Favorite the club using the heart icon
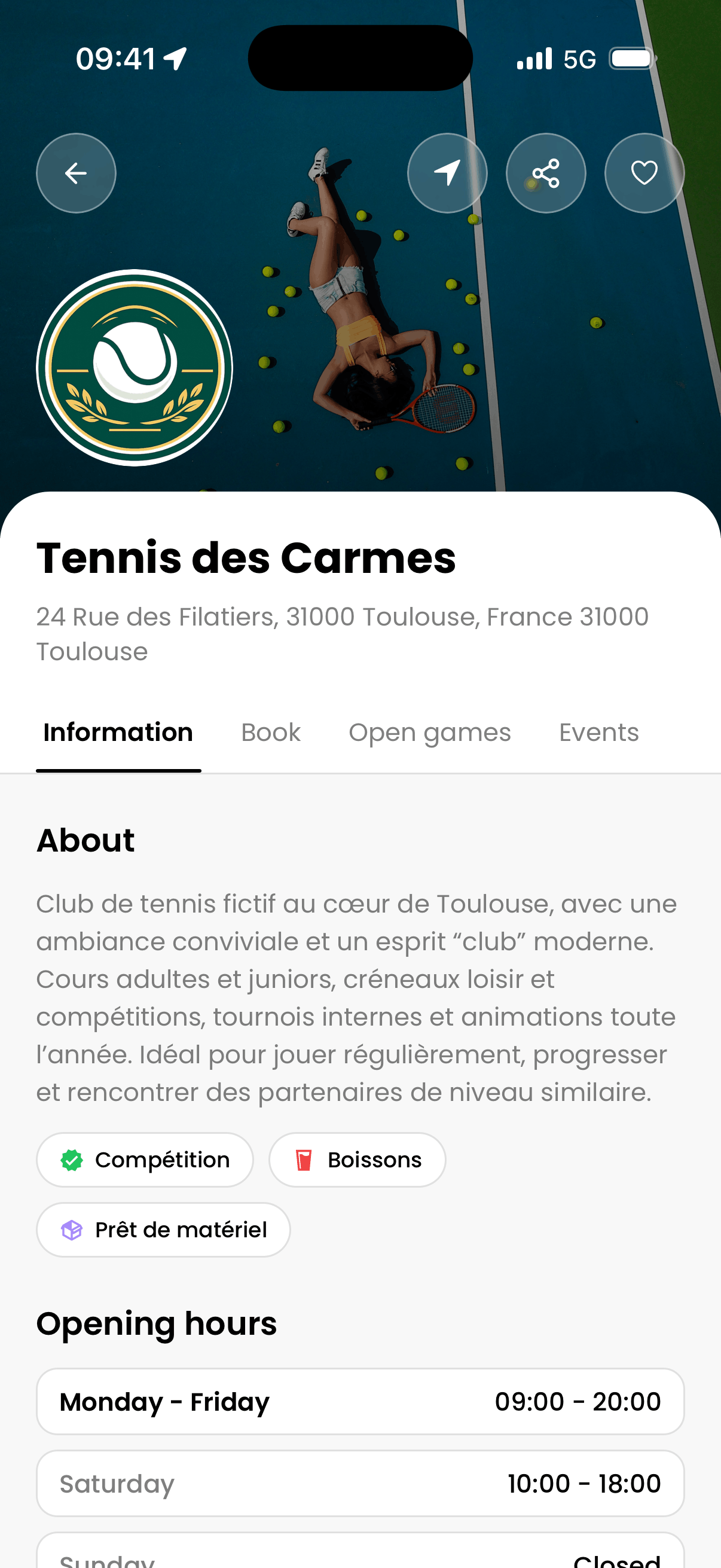 644,173
